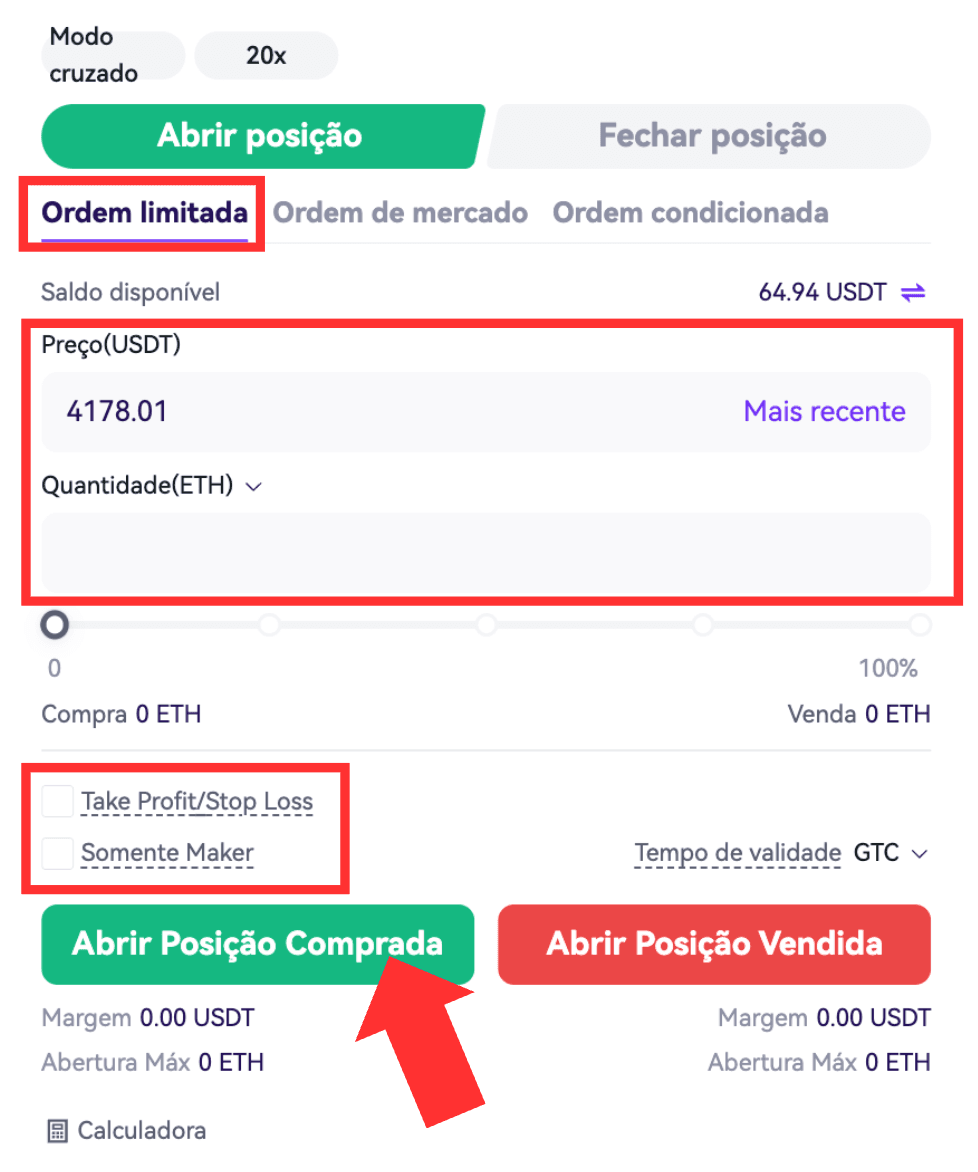The image size is (978, 1172).
Task: Open the Calculadora tool
Action: point(127,1131)
